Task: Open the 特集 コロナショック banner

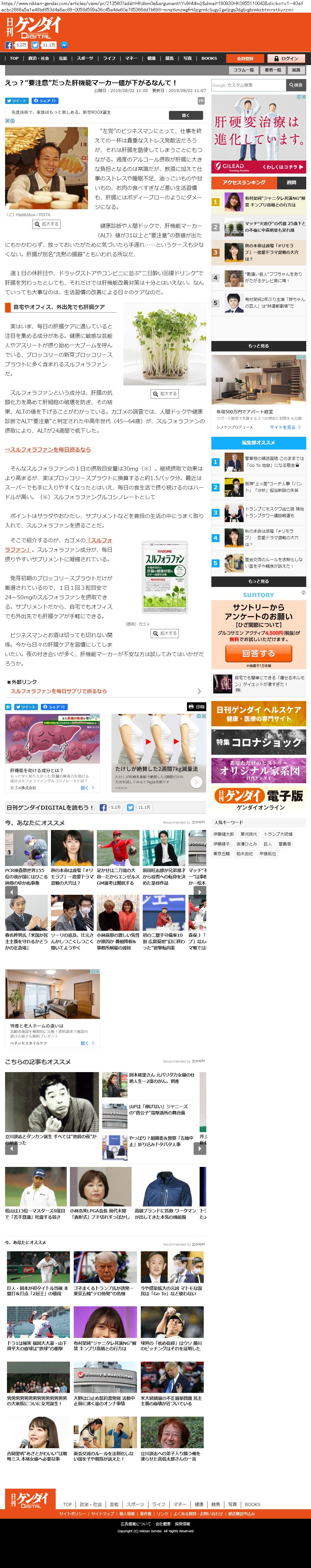Action: point(258,743)
